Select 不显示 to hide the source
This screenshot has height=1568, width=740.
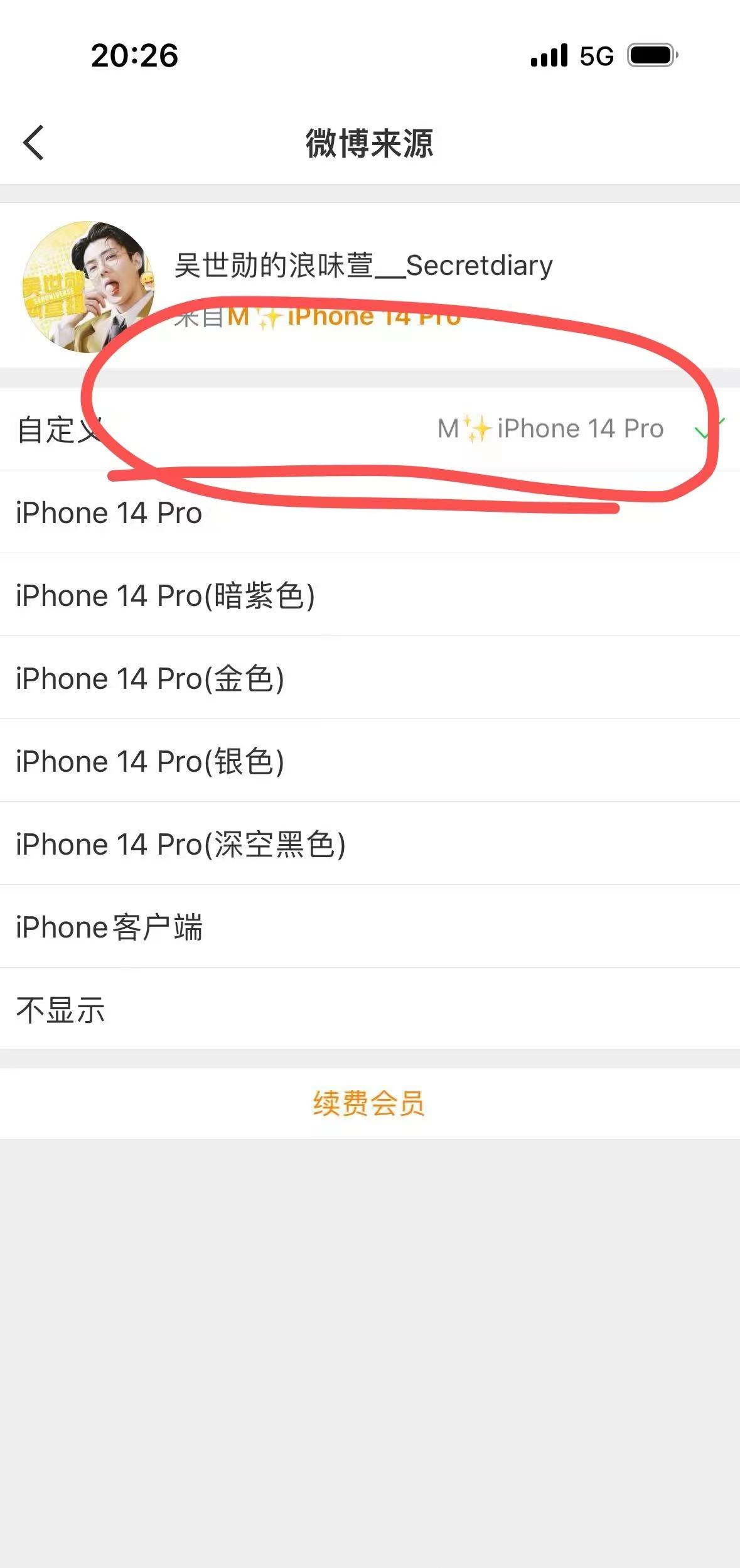point(370,1009)
